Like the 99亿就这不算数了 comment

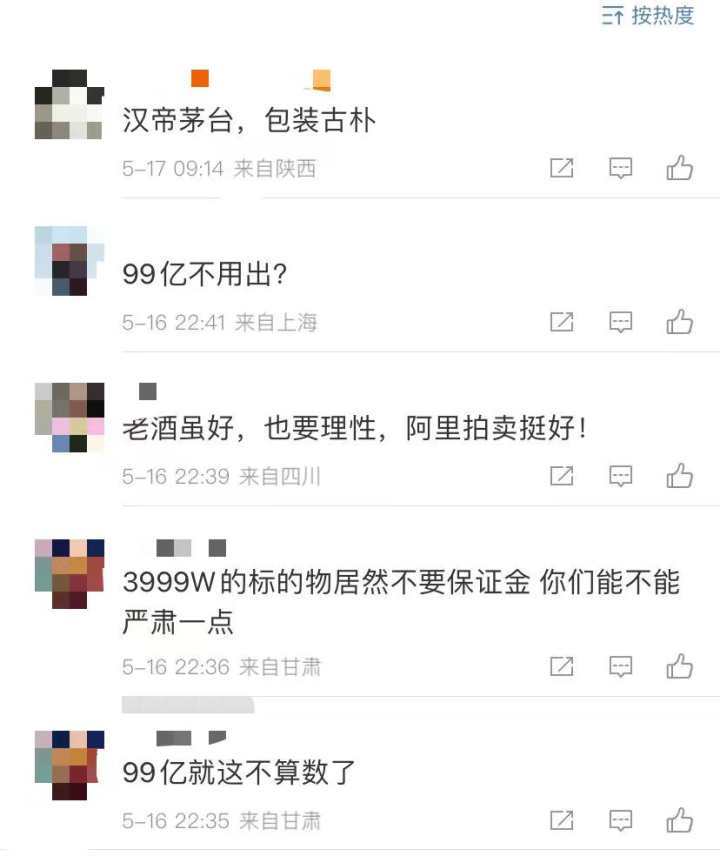click(680, 820)
